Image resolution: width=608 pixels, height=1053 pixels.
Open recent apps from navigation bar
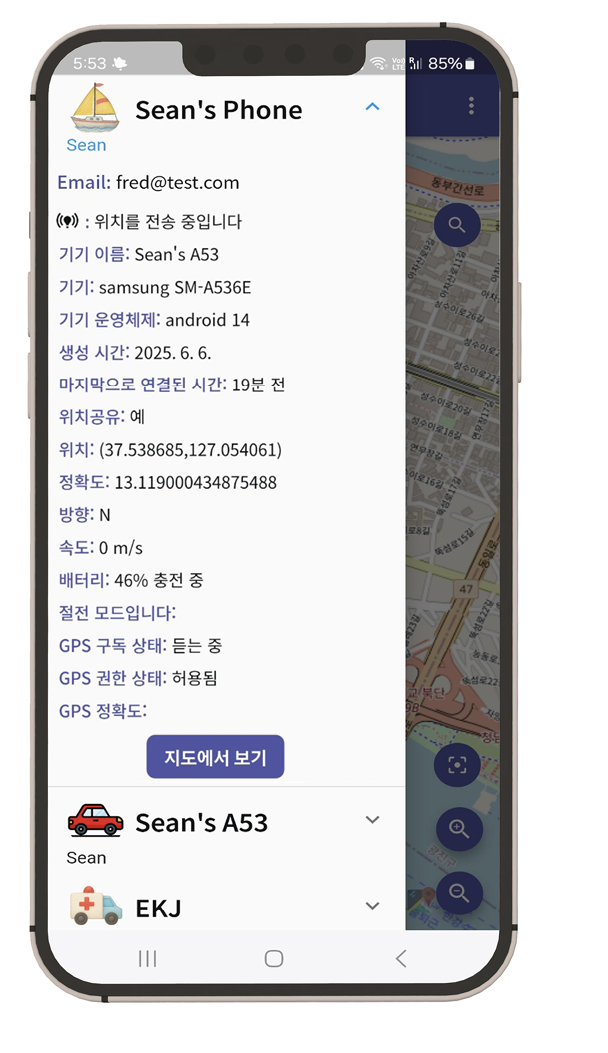[147, 959]
